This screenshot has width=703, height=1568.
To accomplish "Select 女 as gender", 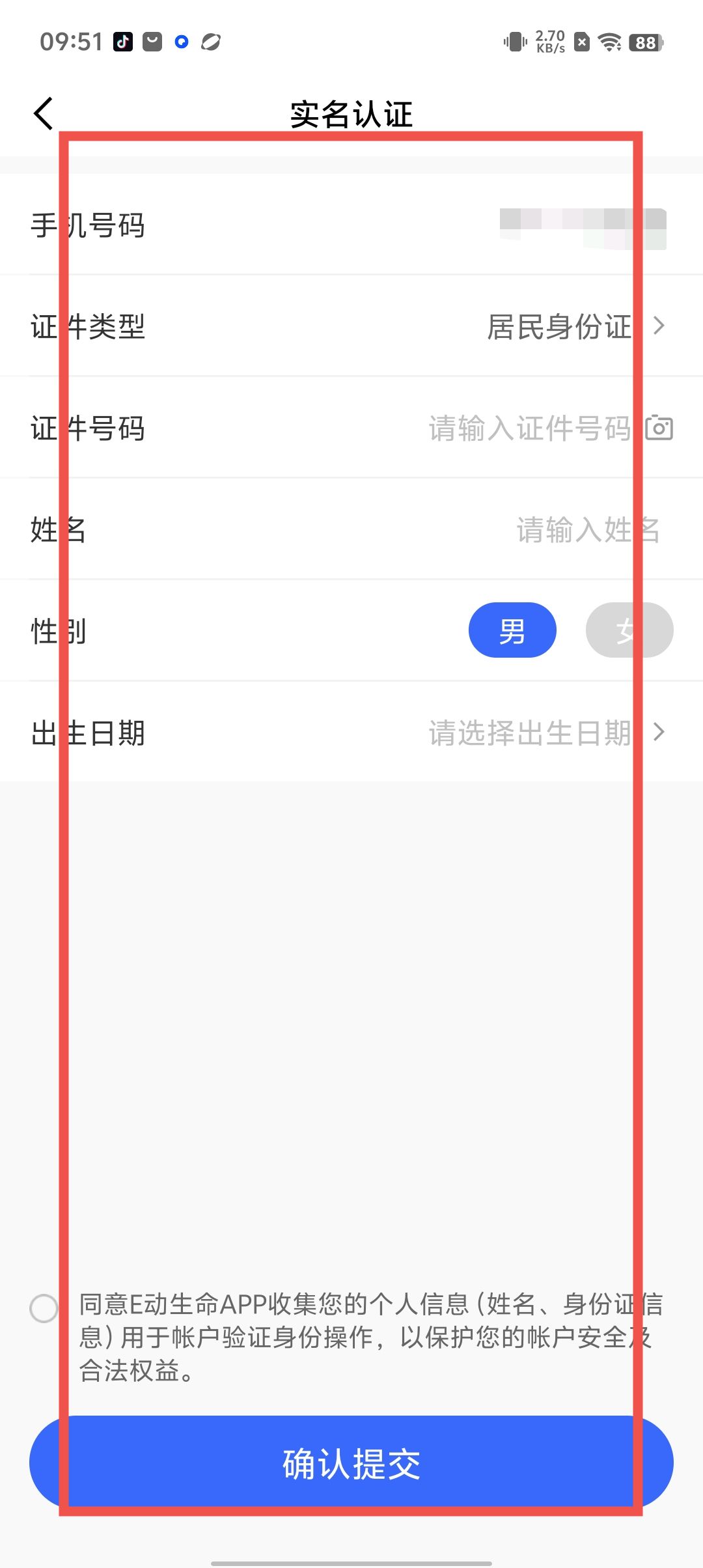I will pyautogui.click(x=629, y=630).
